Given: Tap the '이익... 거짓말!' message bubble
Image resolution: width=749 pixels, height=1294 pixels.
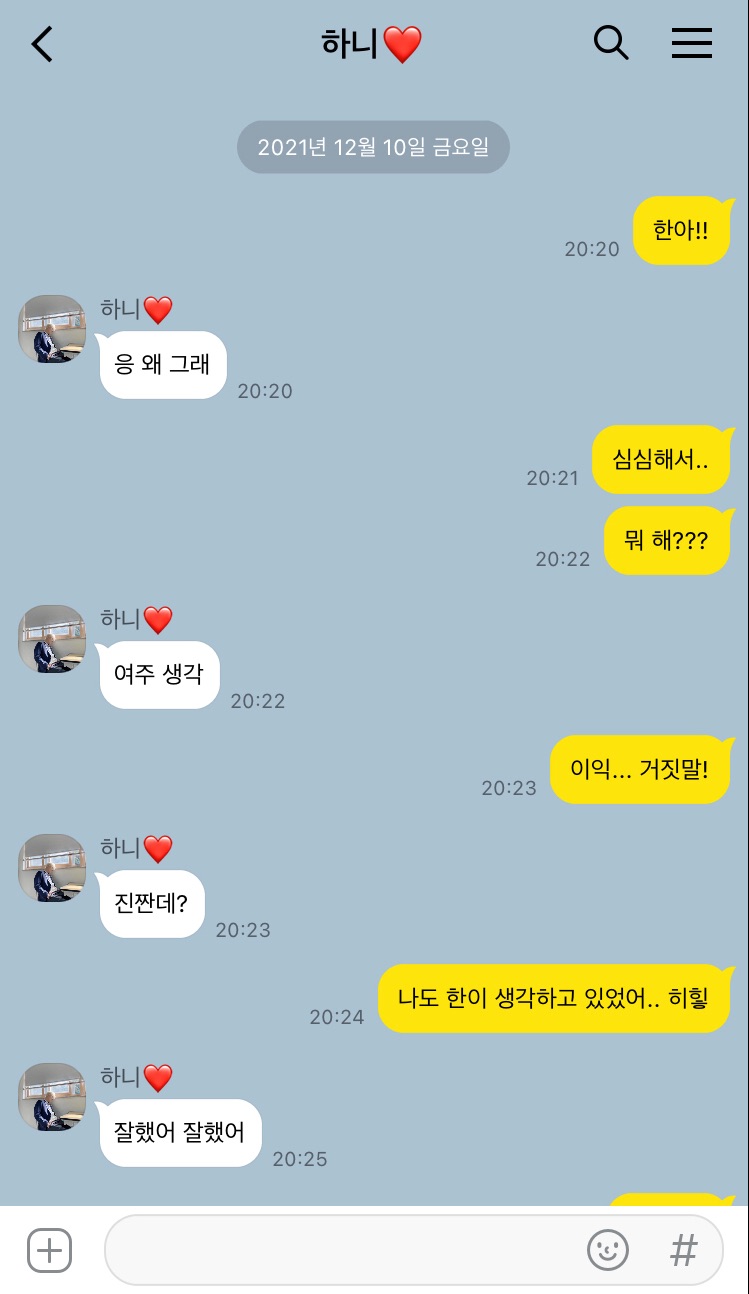Looking at the screenshot, I should coord(641,769).
